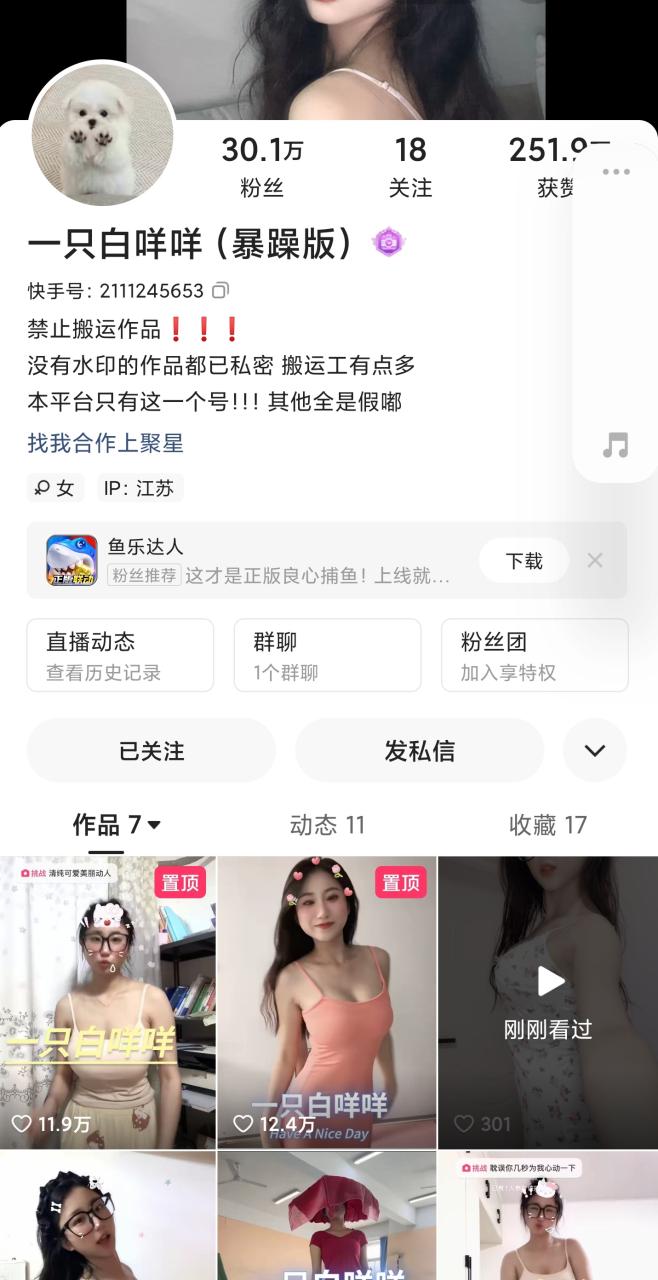
Task: Copy the Kuaishou ID number
Action: 220,291
